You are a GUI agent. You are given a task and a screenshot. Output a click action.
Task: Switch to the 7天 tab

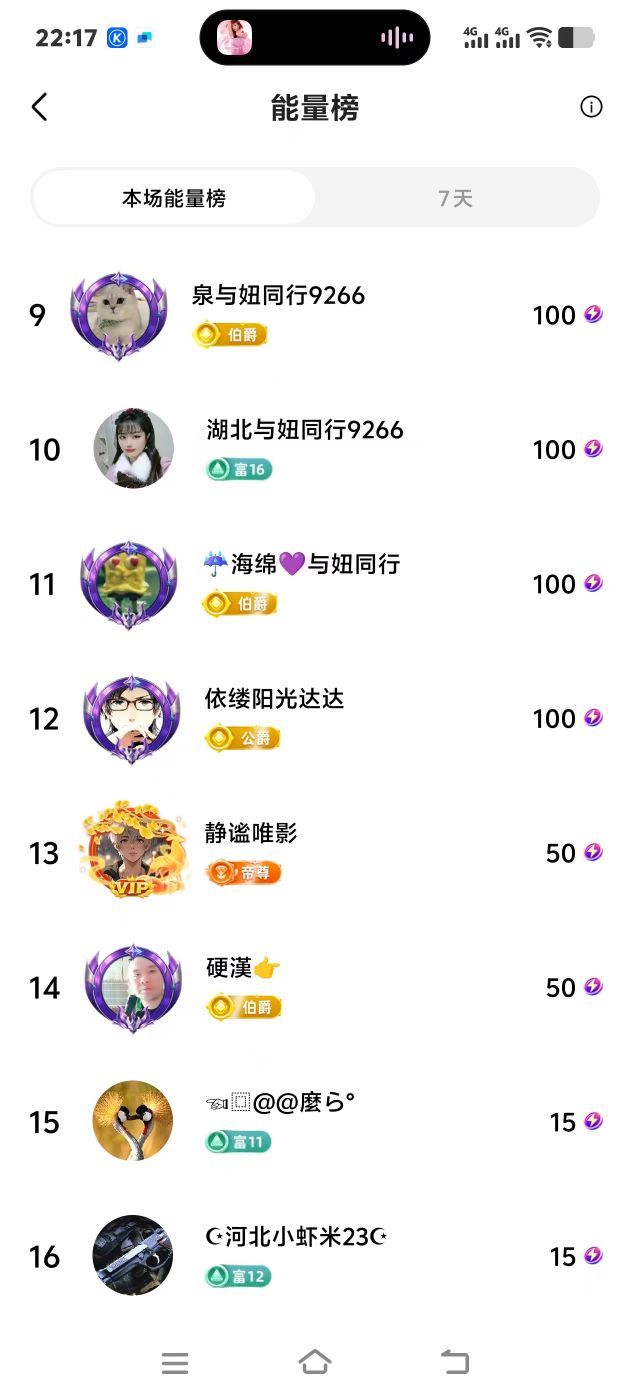455,198
